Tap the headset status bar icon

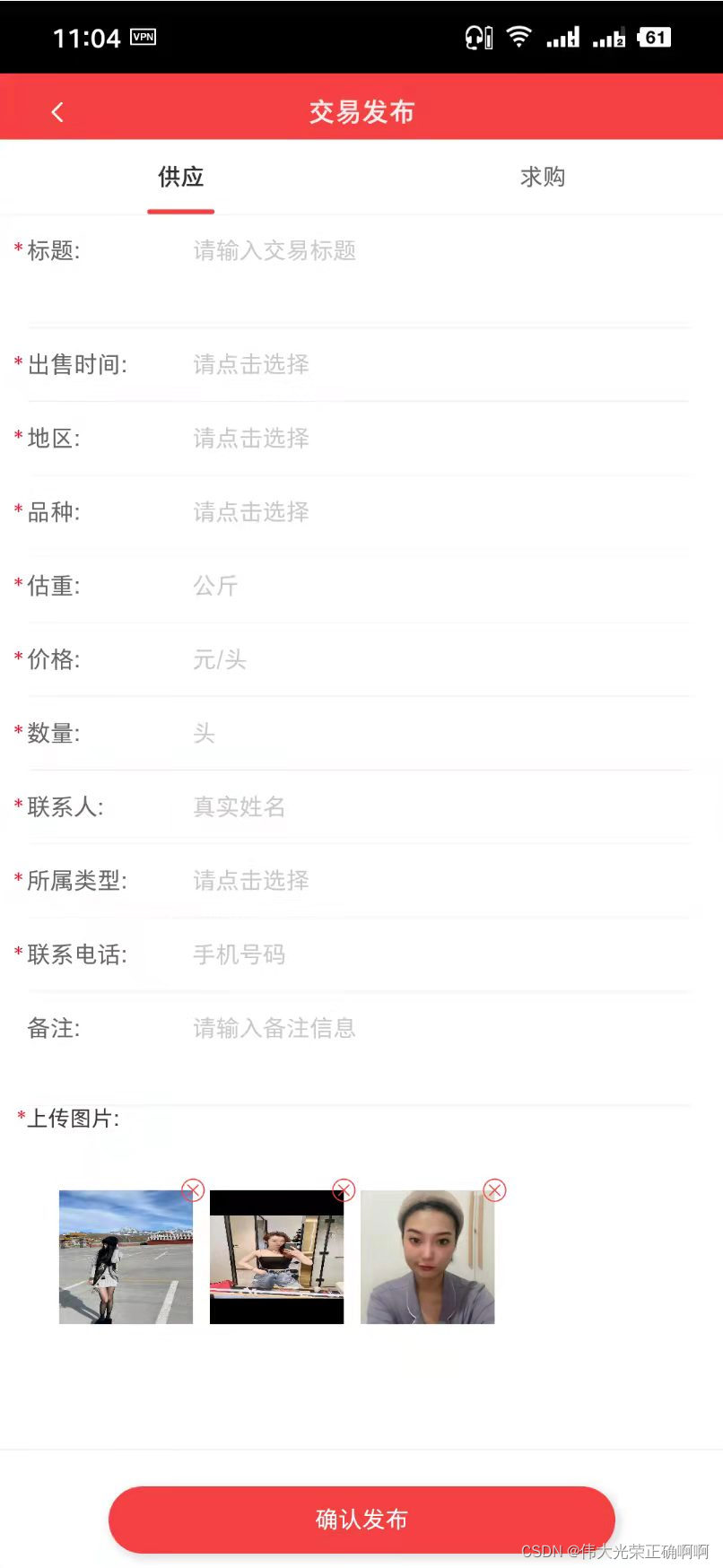click(x=478, y=37)
